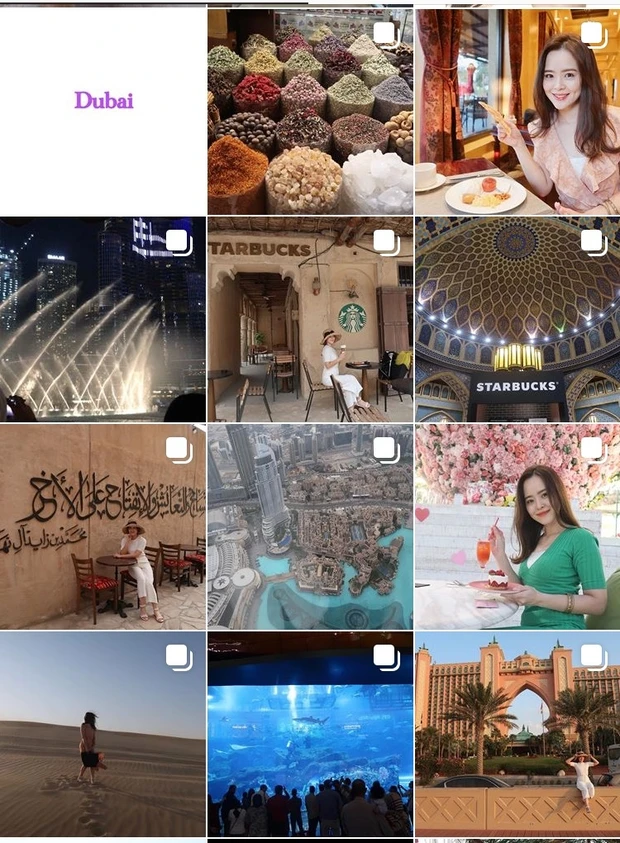View post of woman in pink dining
620x843 pixels.
click(x=517, y=110)
